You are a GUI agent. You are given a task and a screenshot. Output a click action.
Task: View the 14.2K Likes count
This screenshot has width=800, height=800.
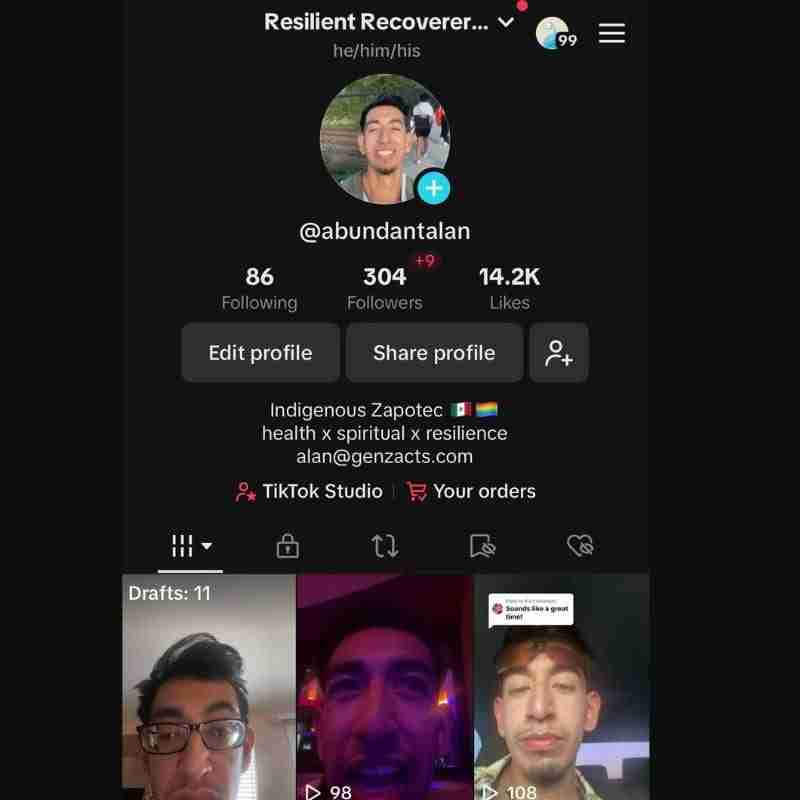click(x=509, y=288)
